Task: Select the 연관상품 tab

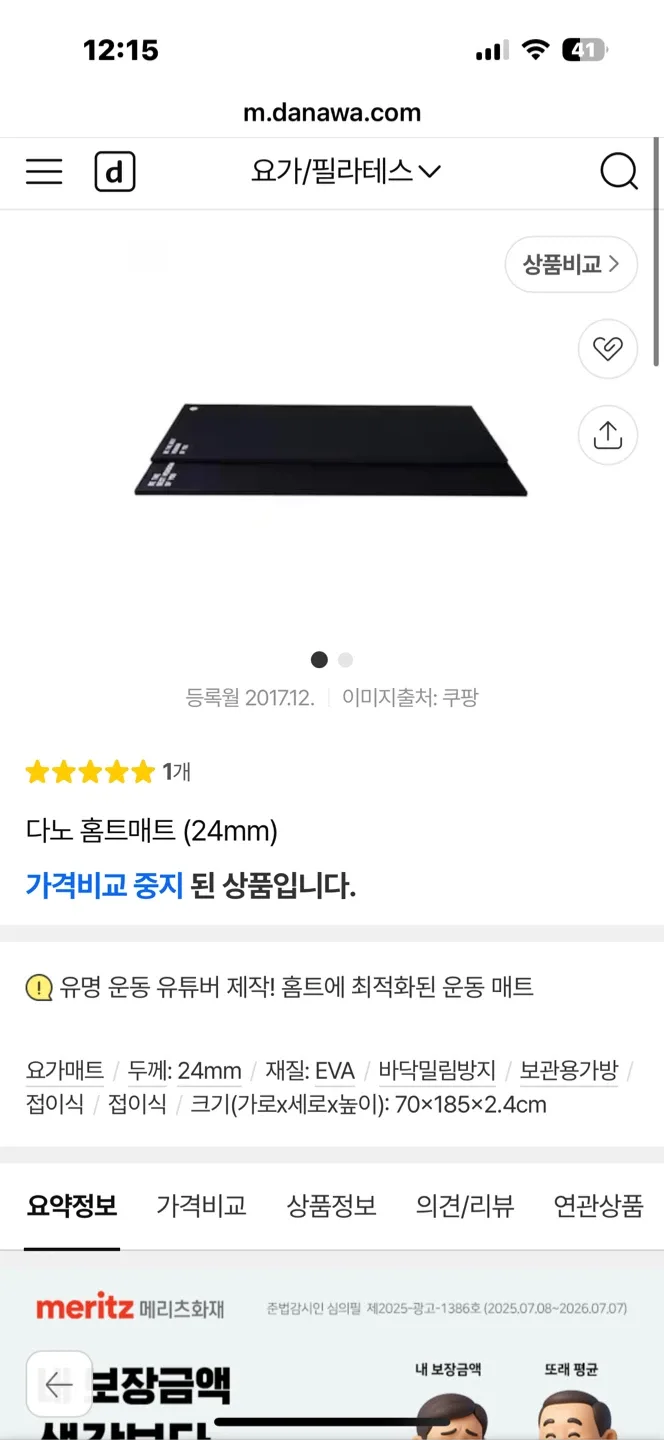Action: (598, 1206)
